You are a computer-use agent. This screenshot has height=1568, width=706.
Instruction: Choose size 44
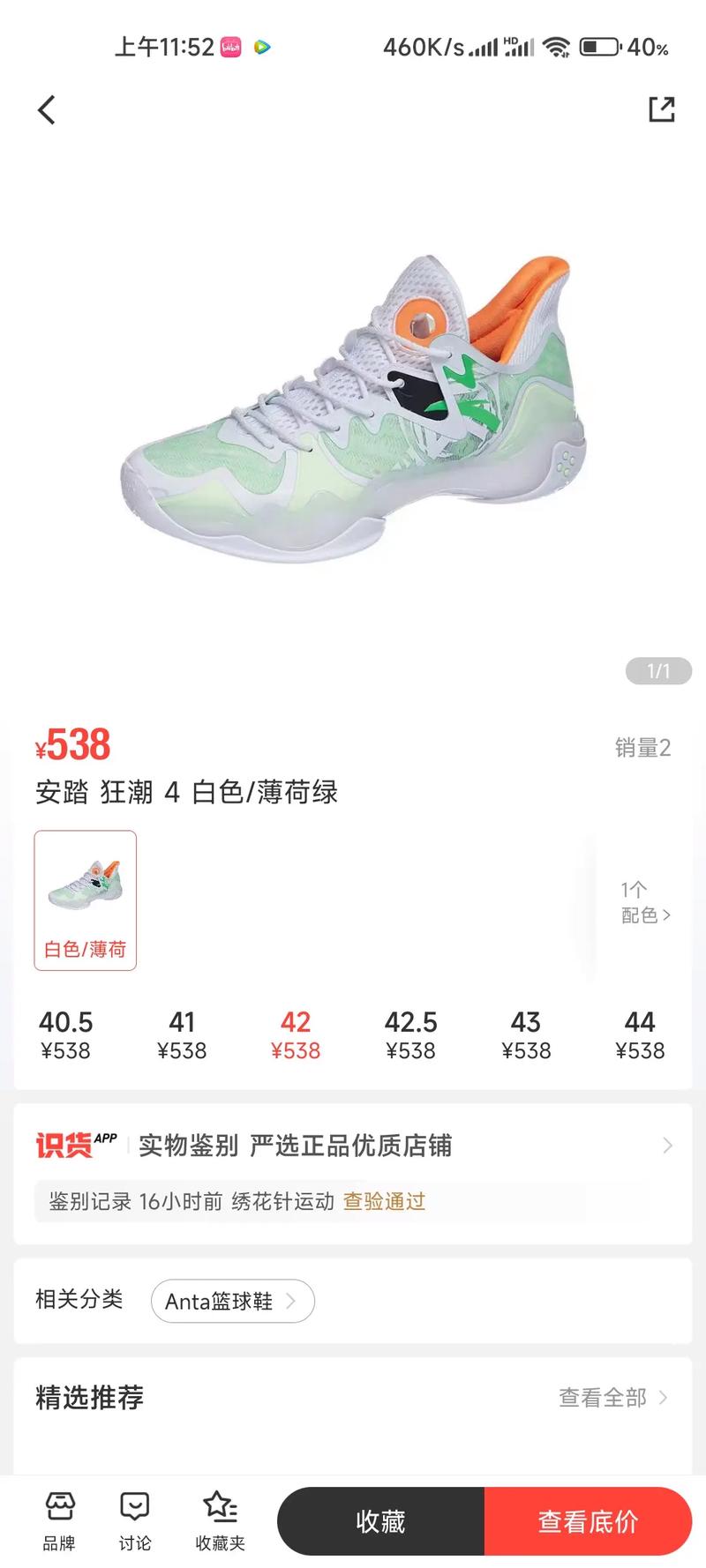640,1035
